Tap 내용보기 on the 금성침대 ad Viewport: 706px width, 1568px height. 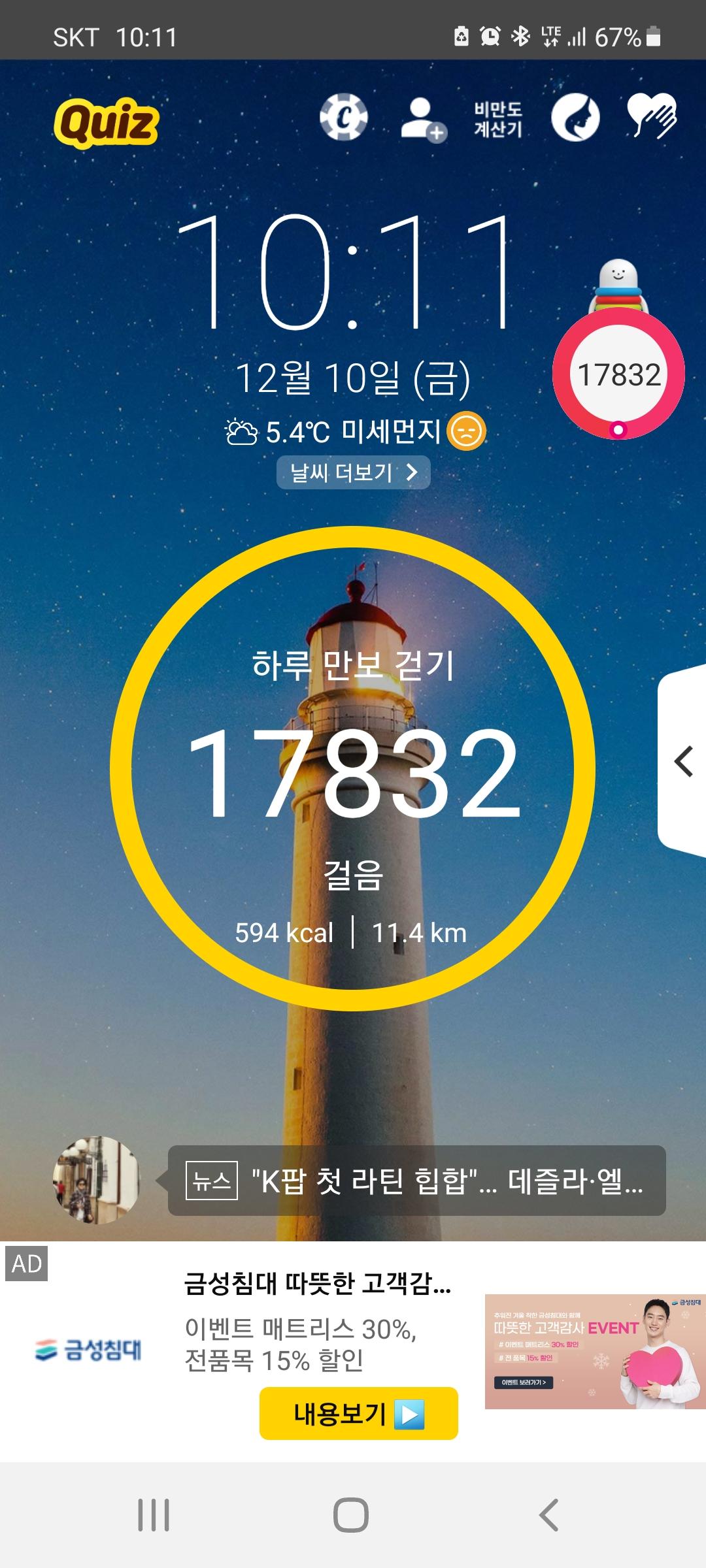click(x=358, y=1414)
